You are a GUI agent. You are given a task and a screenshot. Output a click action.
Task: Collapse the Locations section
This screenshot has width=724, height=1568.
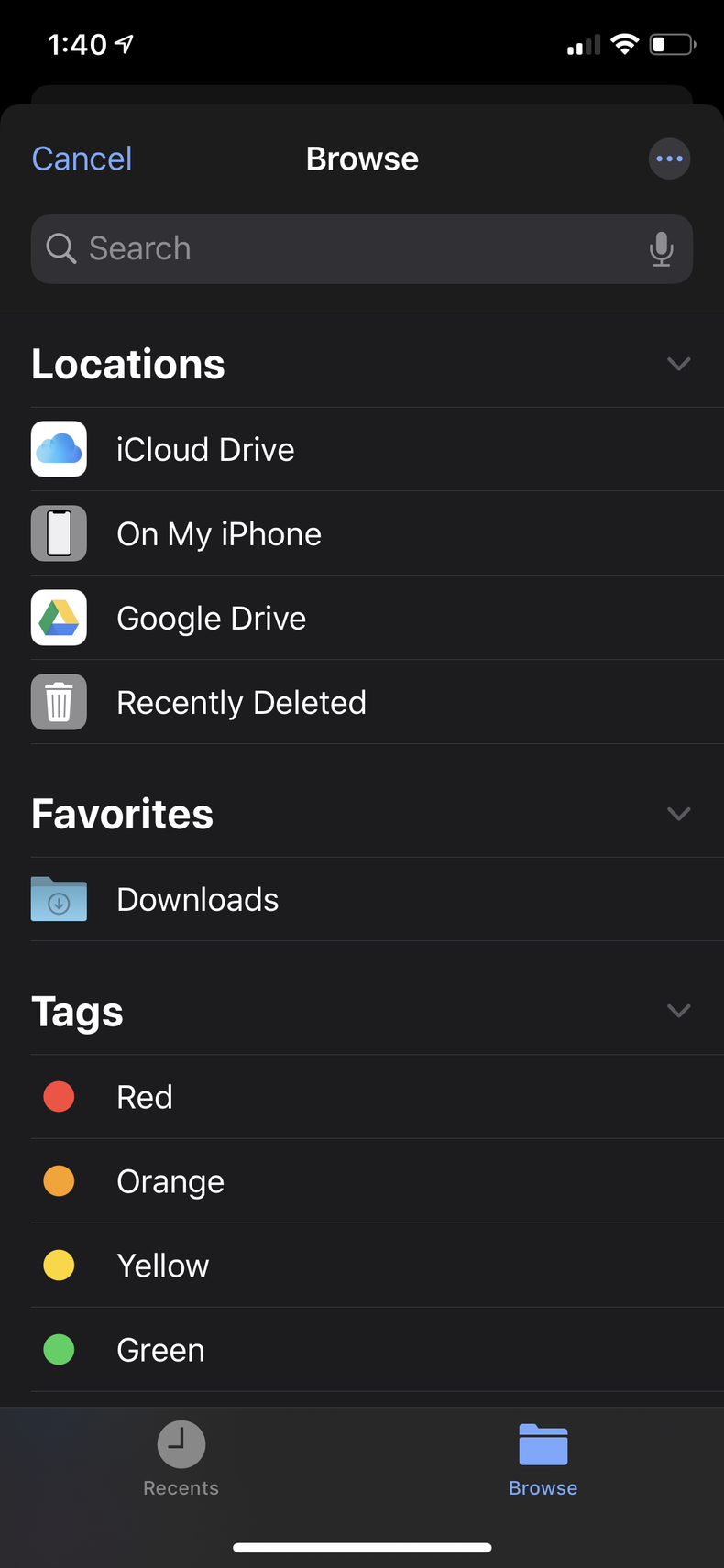point(678,364)
